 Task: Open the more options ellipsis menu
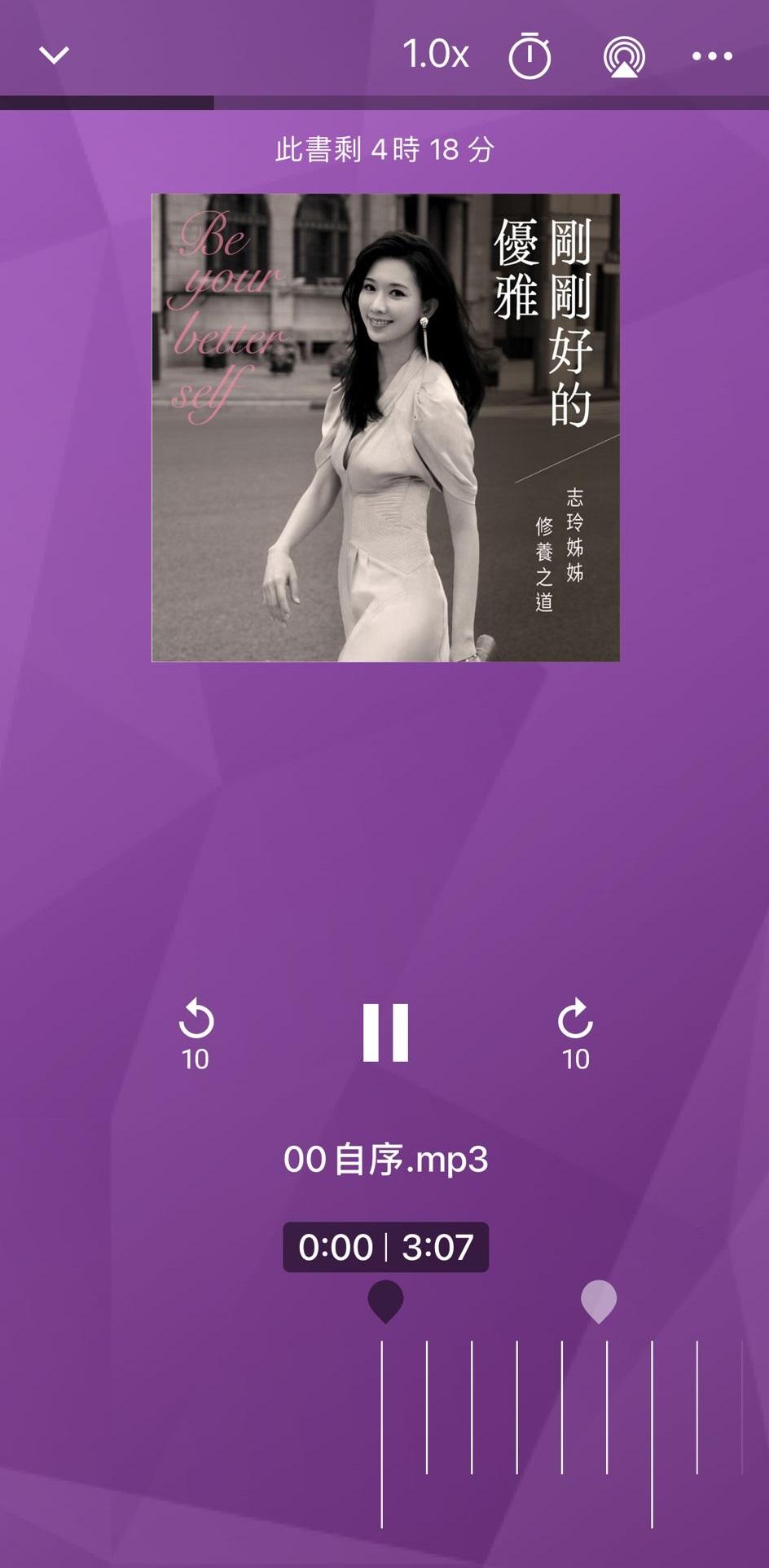point(711,56)
